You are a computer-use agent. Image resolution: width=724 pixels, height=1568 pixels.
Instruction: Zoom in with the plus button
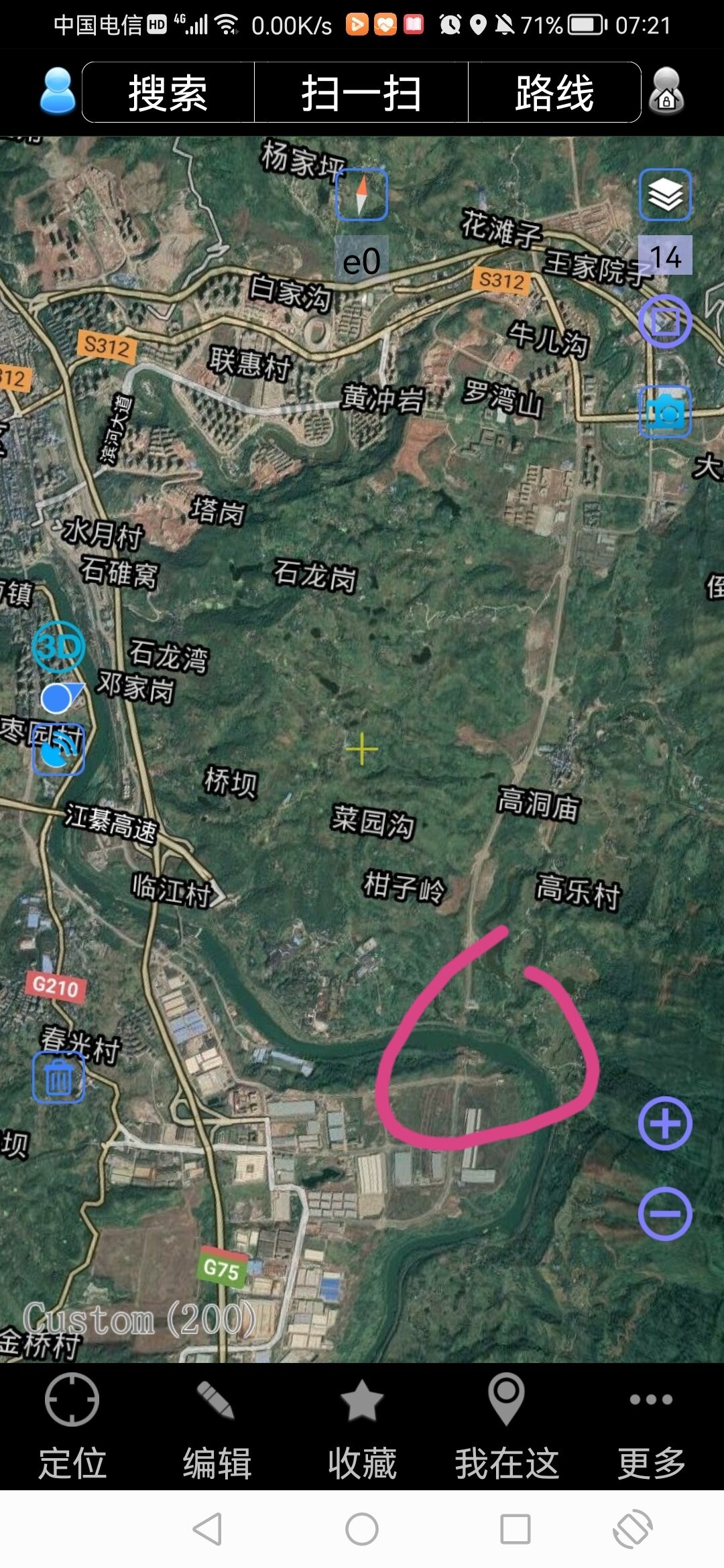(x=665, y=1124)
